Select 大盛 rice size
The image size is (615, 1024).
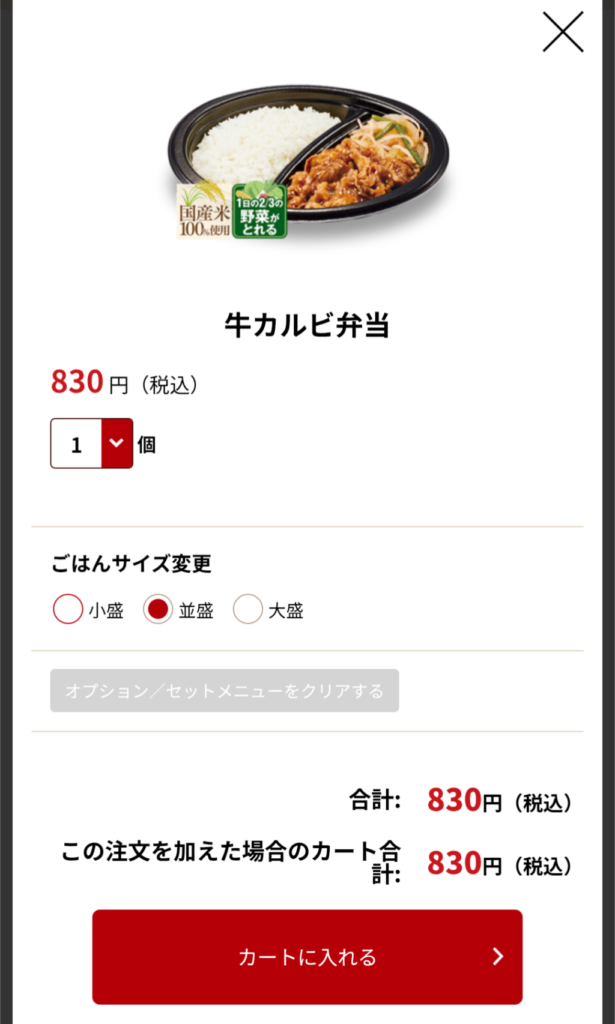pyautogui.click(x=248, y=609)
